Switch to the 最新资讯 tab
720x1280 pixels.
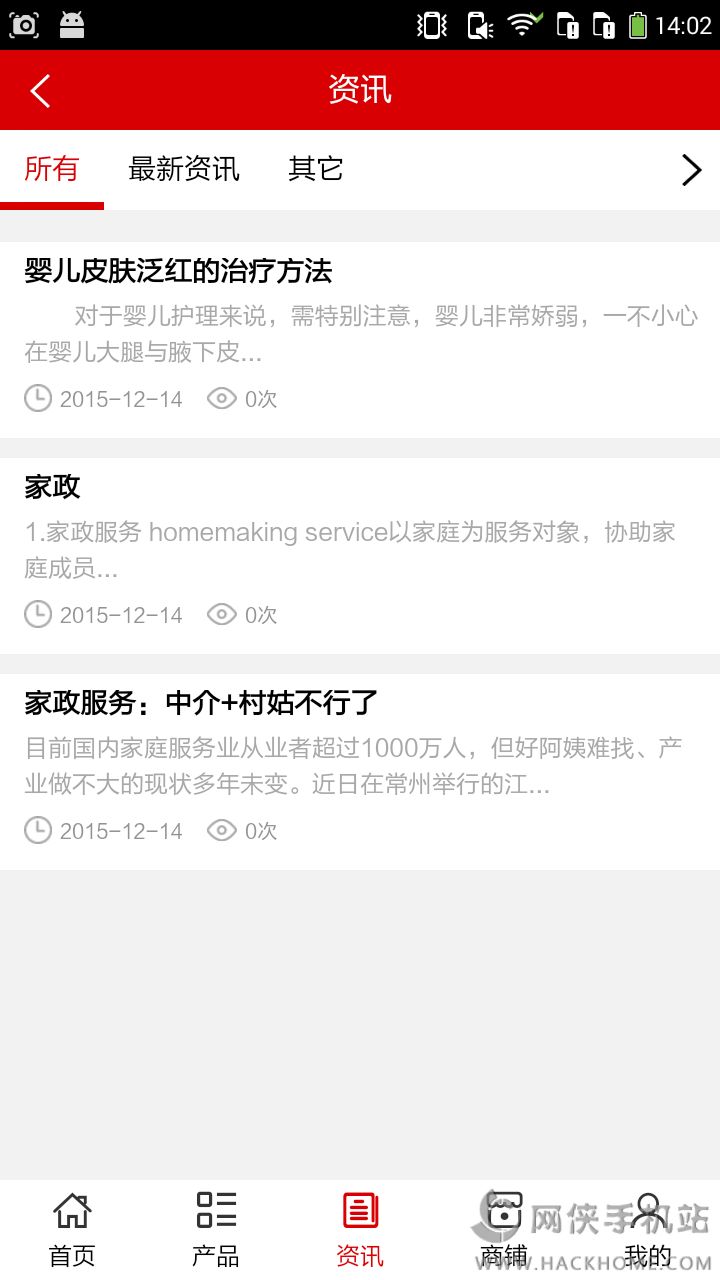(x=184, y=169)
